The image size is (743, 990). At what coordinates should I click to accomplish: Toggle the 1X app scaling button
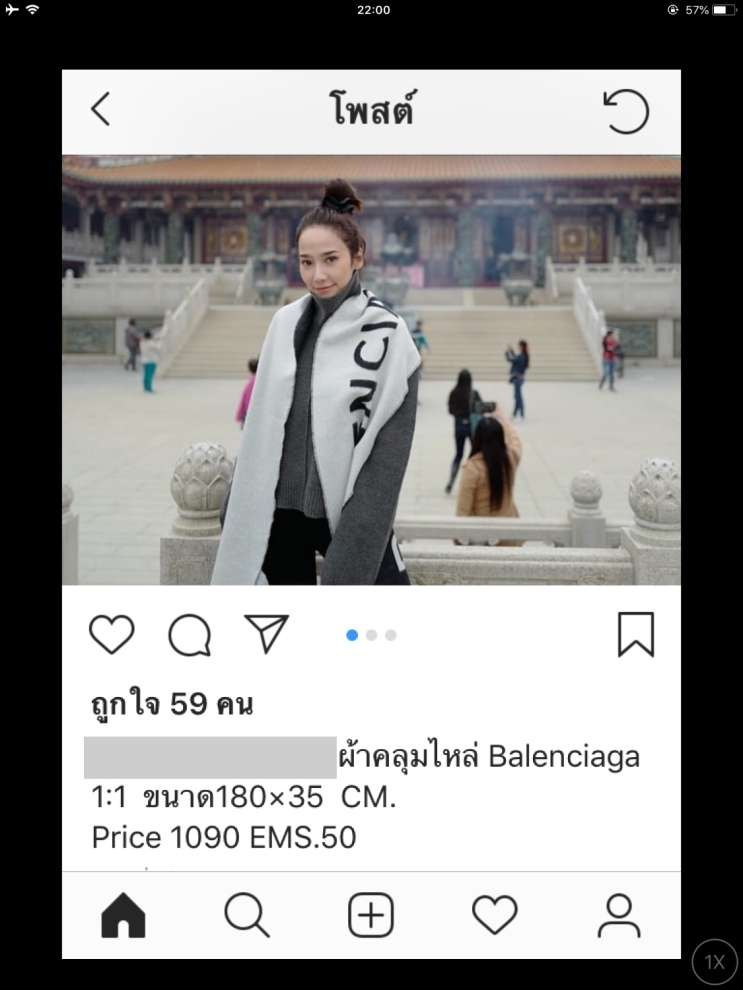click(x=714, y=962)
